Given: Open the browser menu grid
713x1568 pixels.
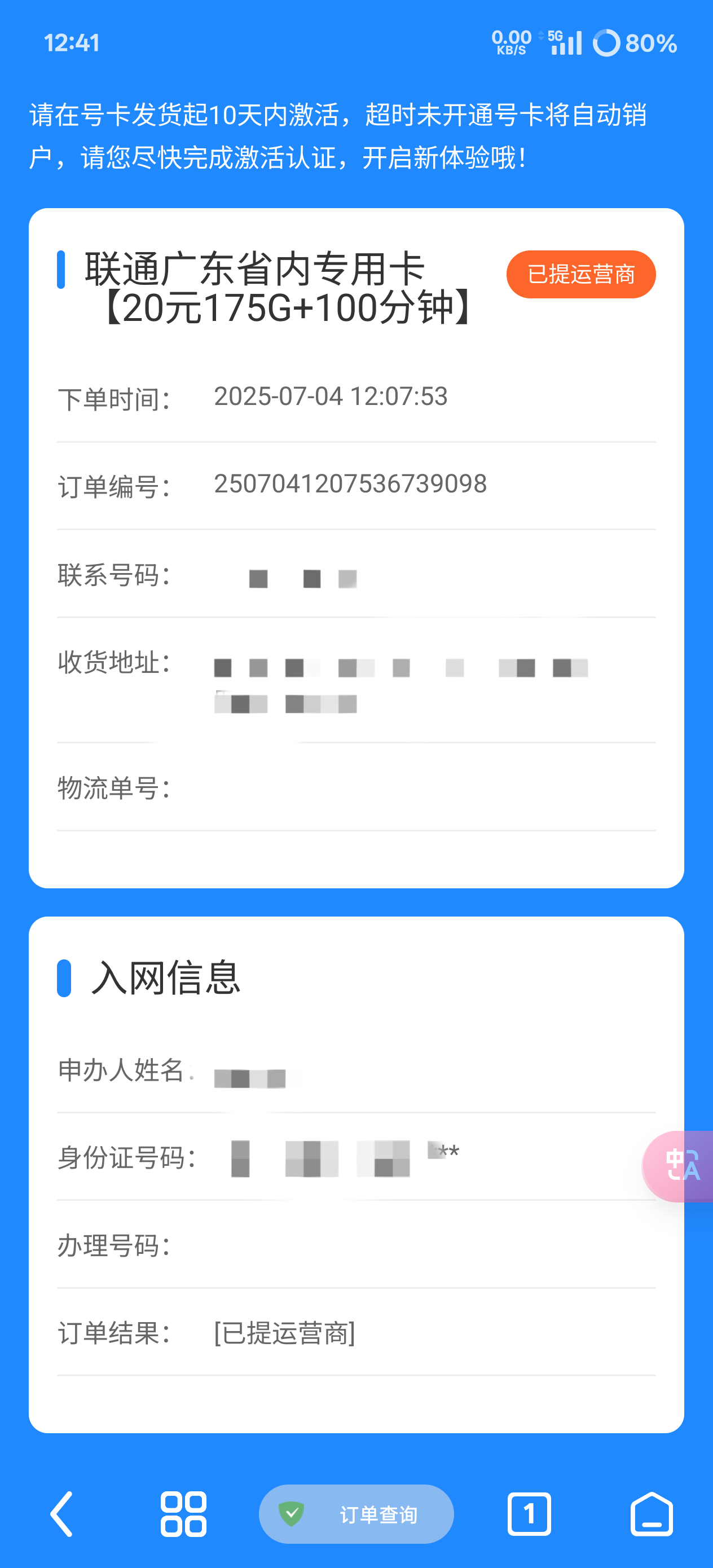Looking at the screenshot, I should point(183,1513).
